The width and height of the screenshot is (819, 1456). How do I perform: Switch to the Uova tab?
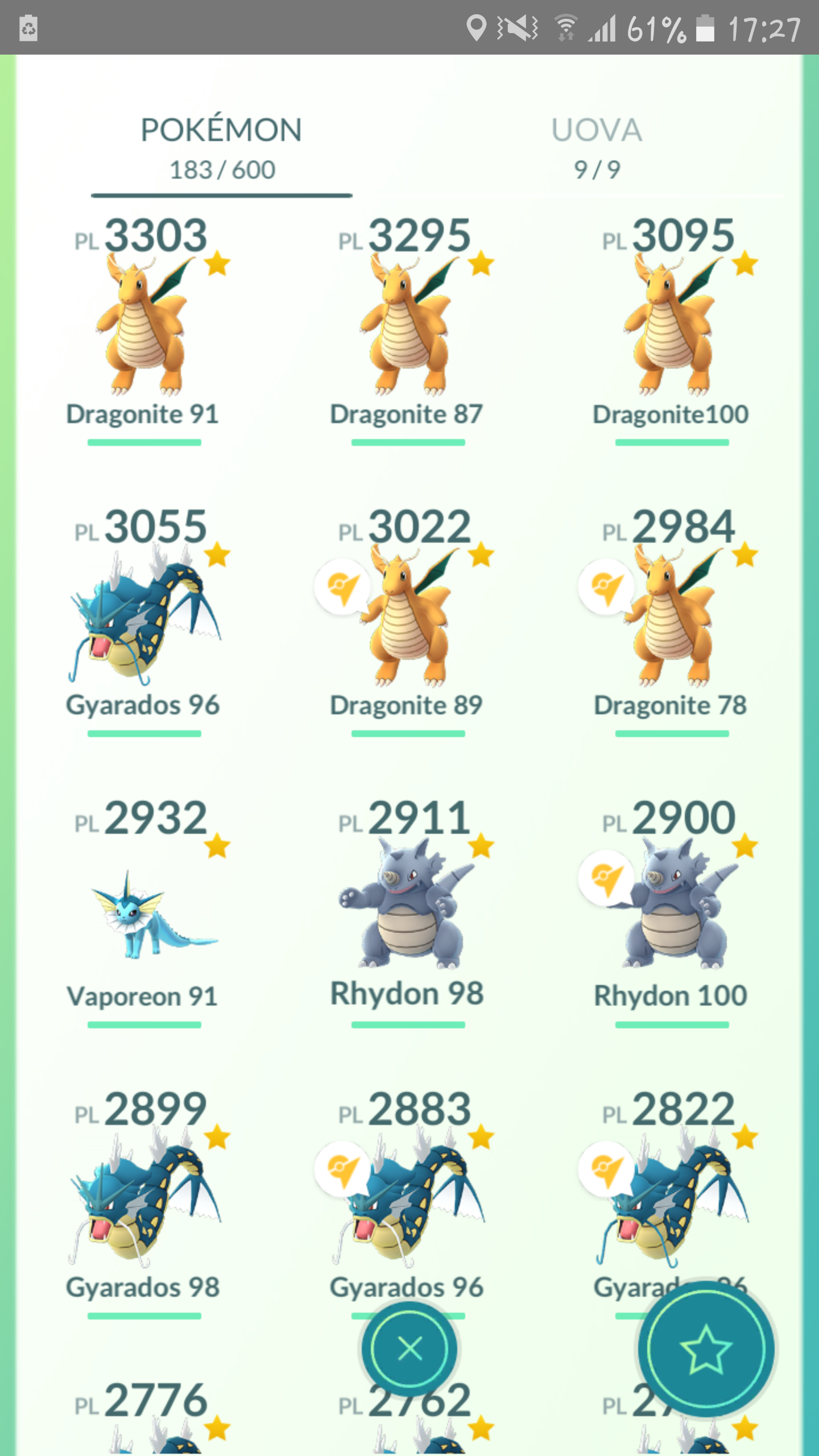597,148
